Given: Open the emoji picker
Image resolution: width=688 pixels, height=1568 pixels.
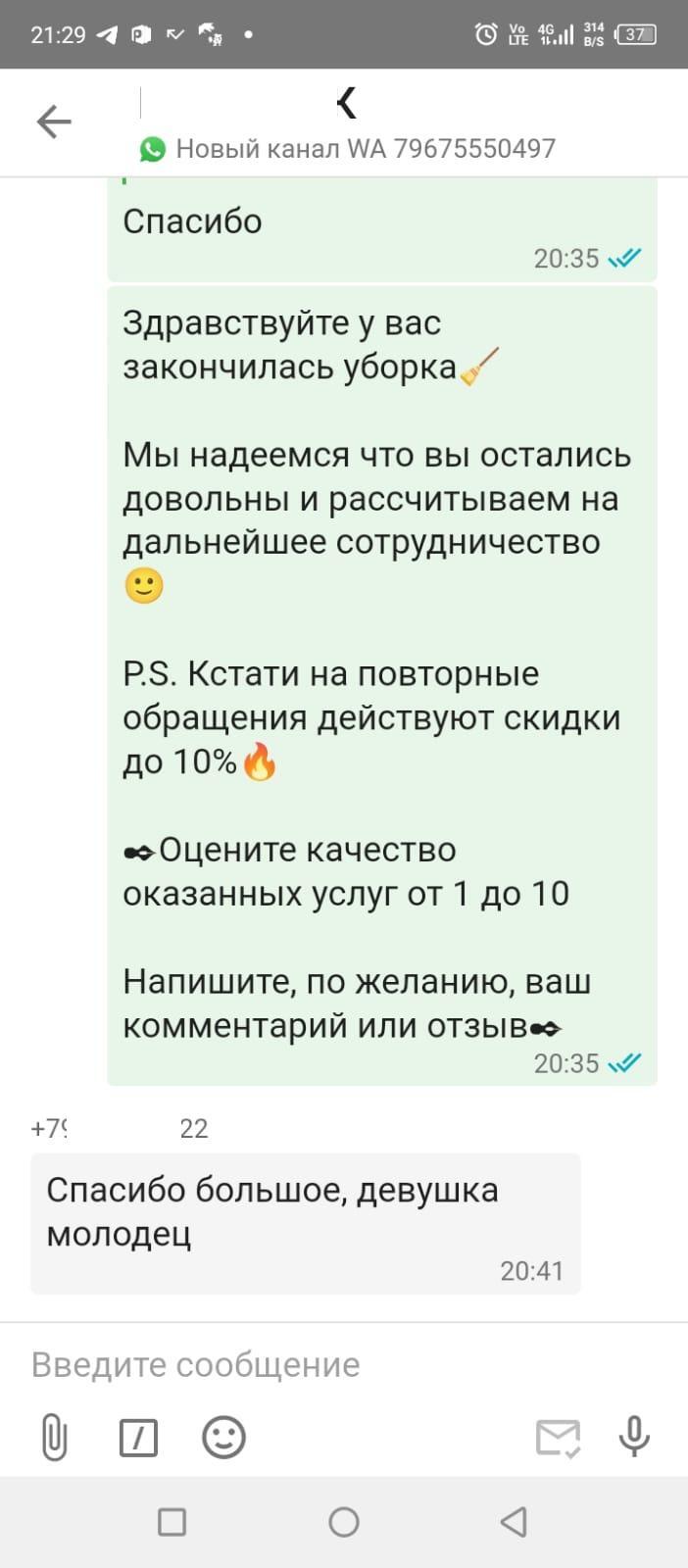Looking at the screenshot, I should coord(223,1438).
